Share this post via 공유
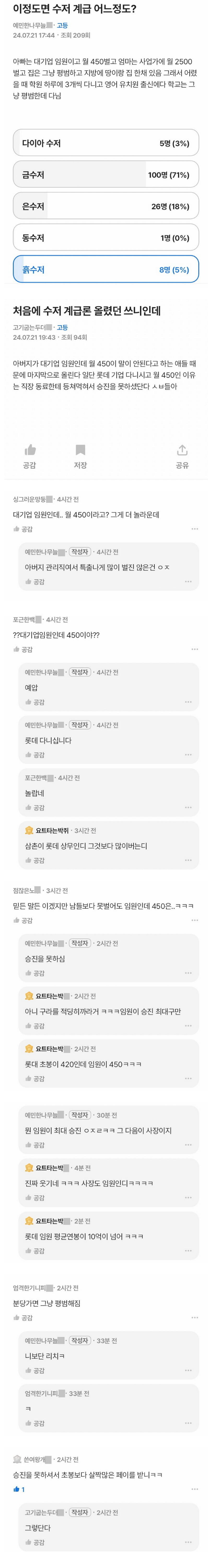Image resolution: width=218 pixels, height=1568 pixels. click(x=181, y=456)
